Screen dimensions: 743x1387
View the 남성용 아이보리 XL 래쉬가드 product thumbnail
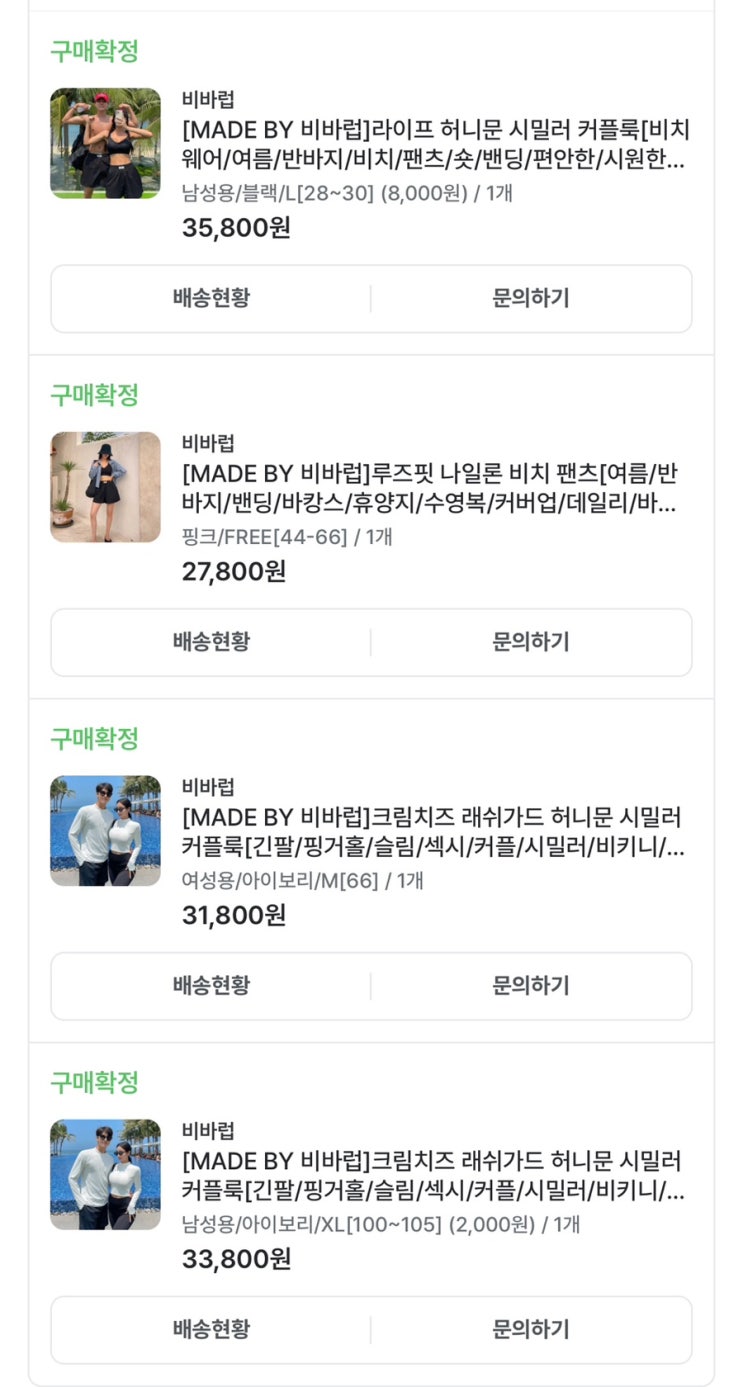(105, 1175)
